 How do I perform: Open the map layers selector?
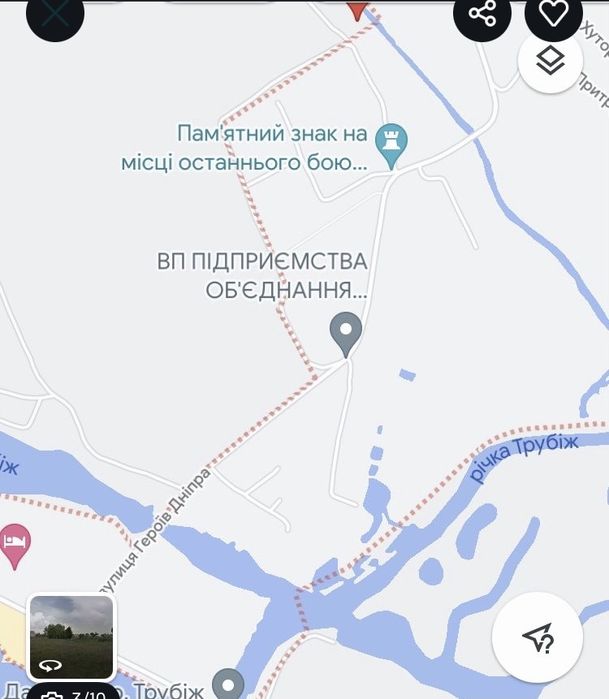pos(550,62)
